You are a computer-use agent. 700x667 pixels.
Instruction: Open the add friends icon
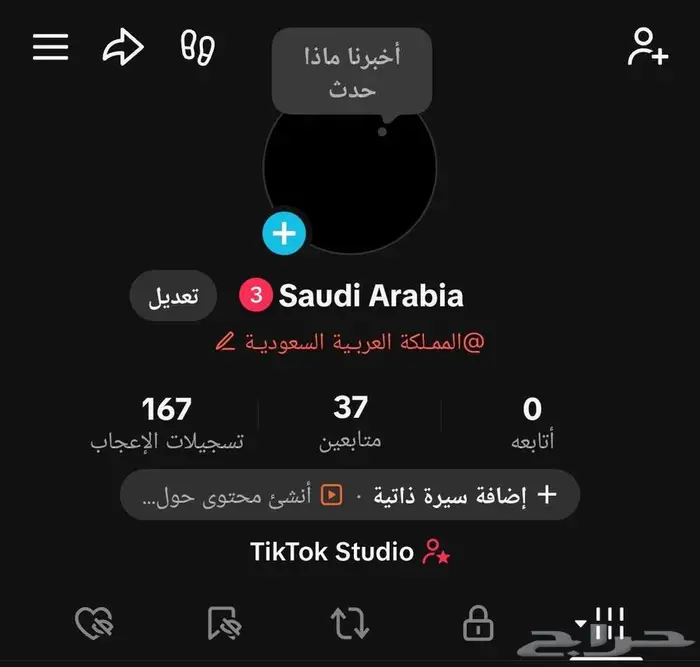pyautogui.click(x=647, y=47)
